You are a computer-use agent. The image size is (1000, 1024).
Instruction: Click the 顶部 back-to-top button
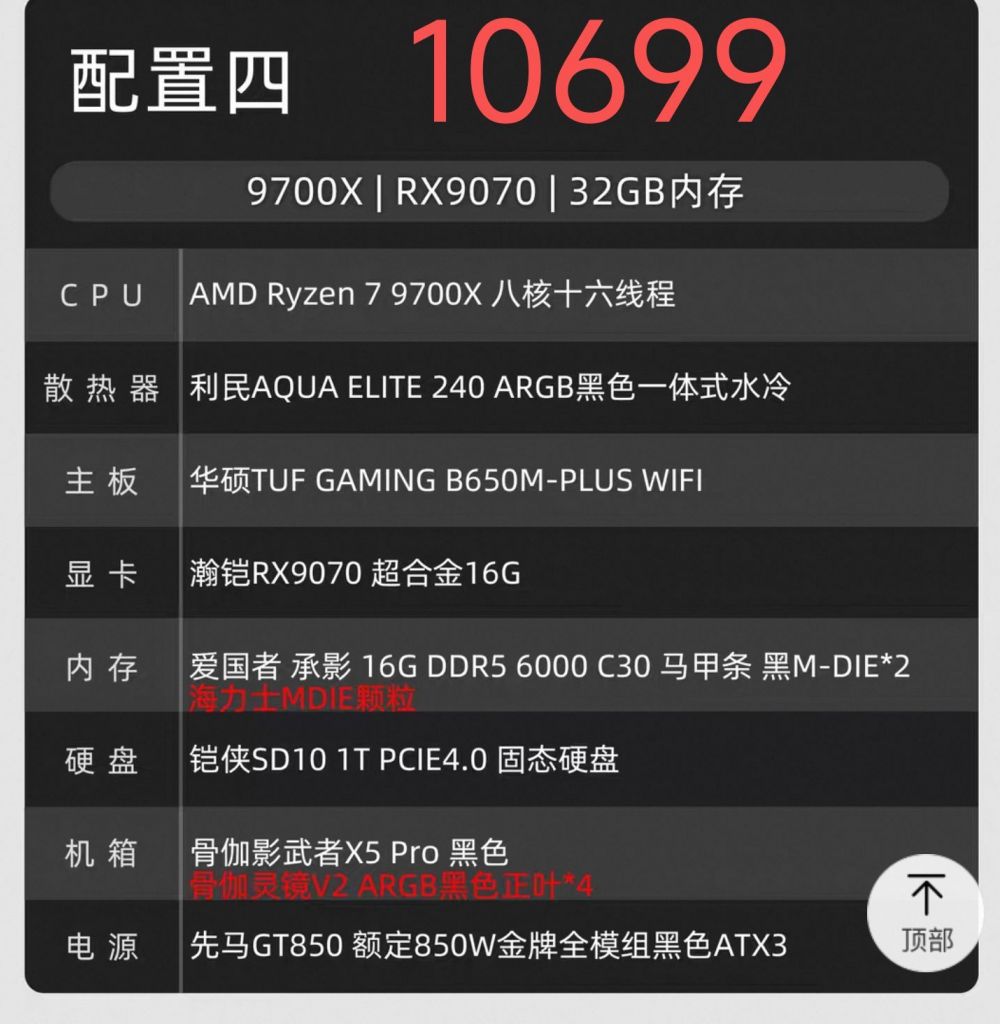(923, 910)
